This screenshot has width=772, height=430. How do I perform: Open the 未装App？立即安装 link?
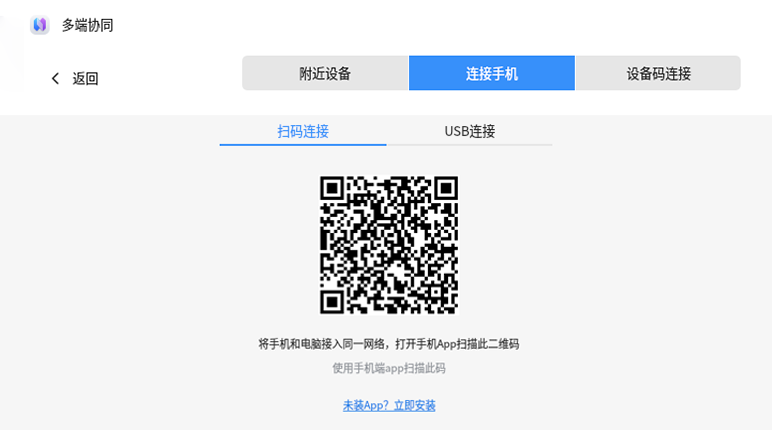click(x=389, y=405)
